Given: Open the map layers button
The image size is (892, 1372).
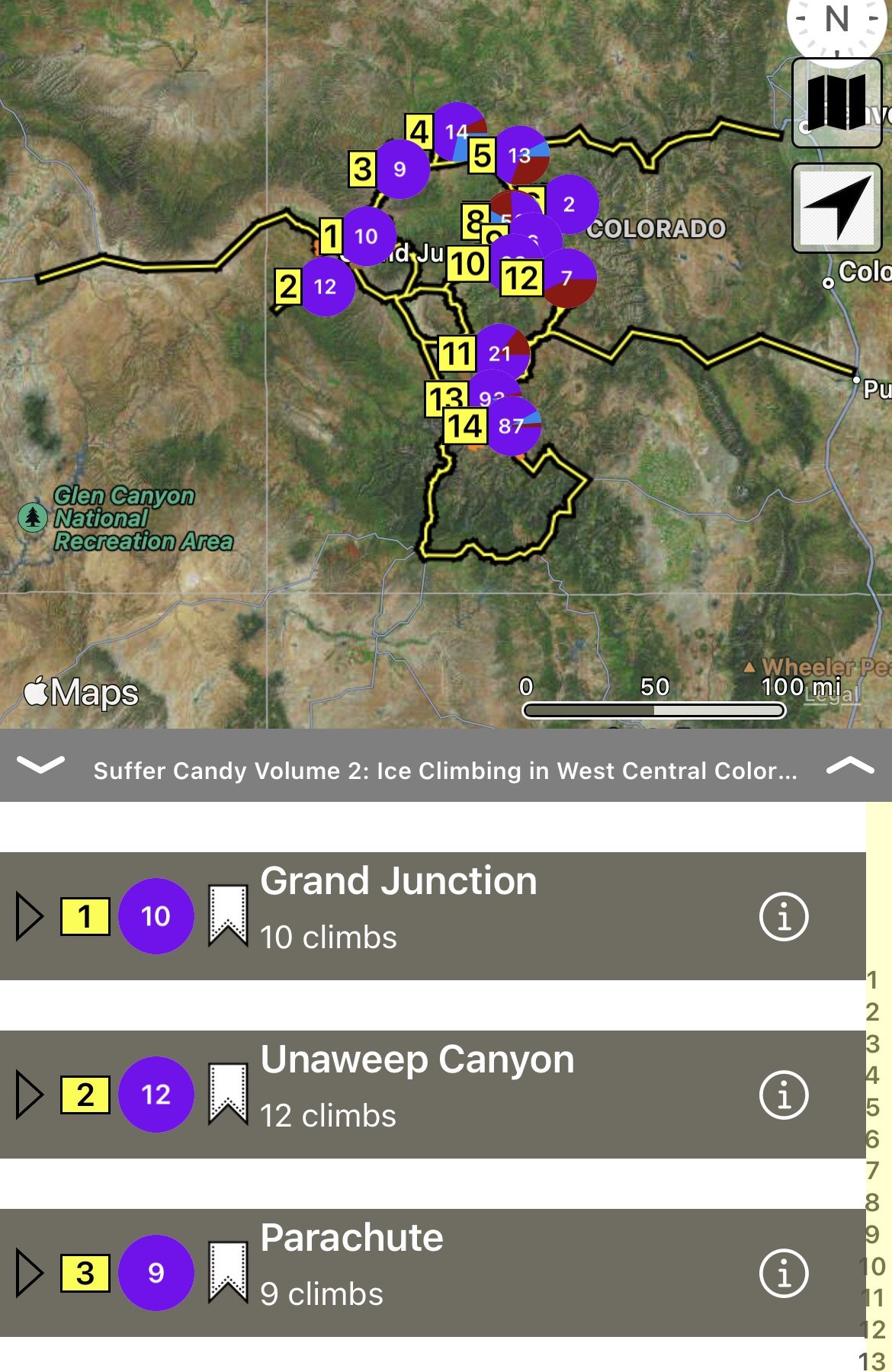Looking at the screenshot, I should (x=836, y=103).
